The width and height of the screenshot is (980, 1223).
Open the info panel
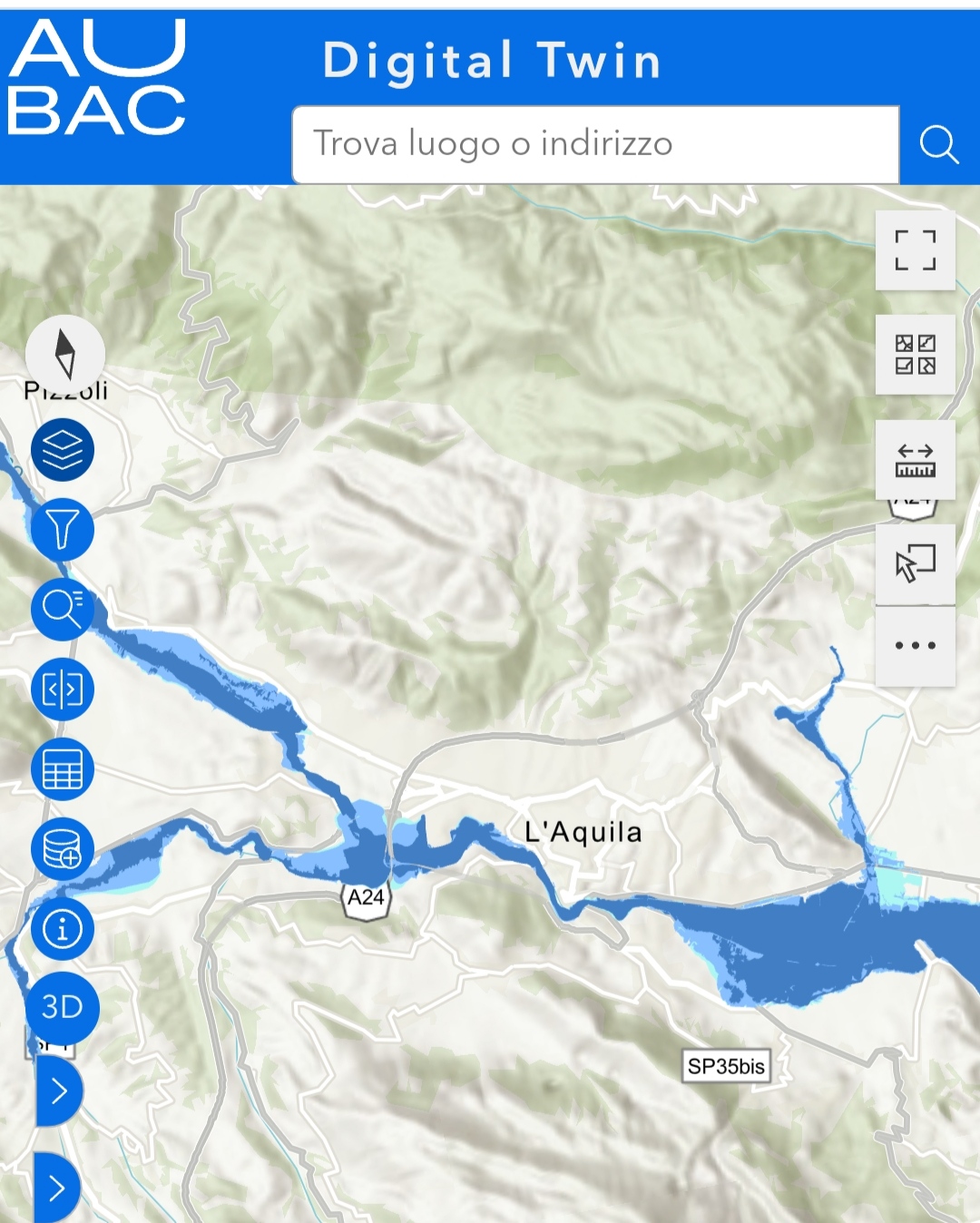63,929
